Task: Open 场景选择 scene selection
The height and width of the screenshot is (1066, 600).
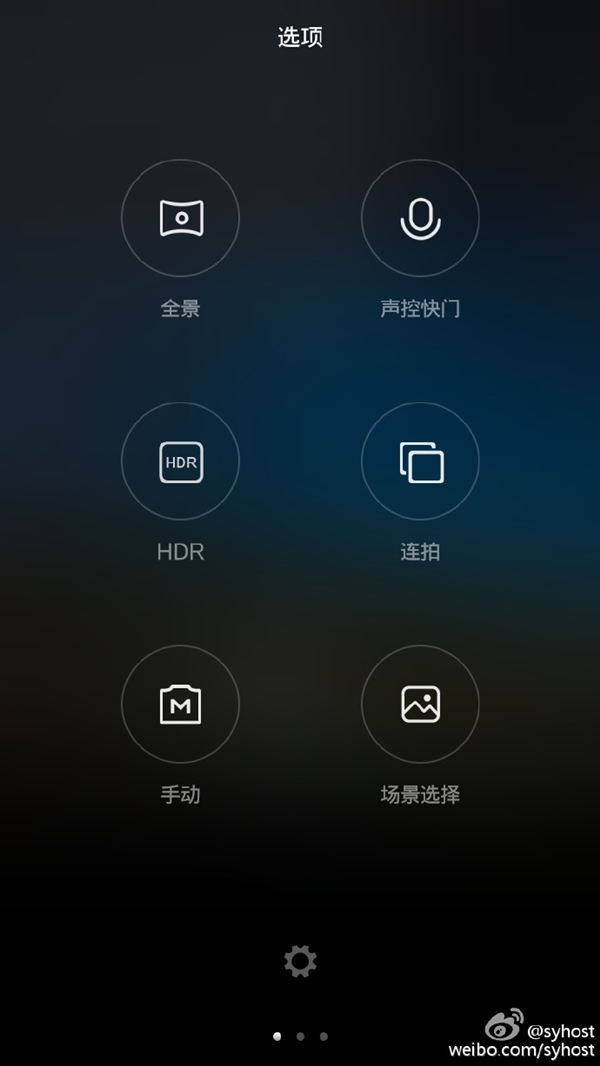Action: point(420,704)
